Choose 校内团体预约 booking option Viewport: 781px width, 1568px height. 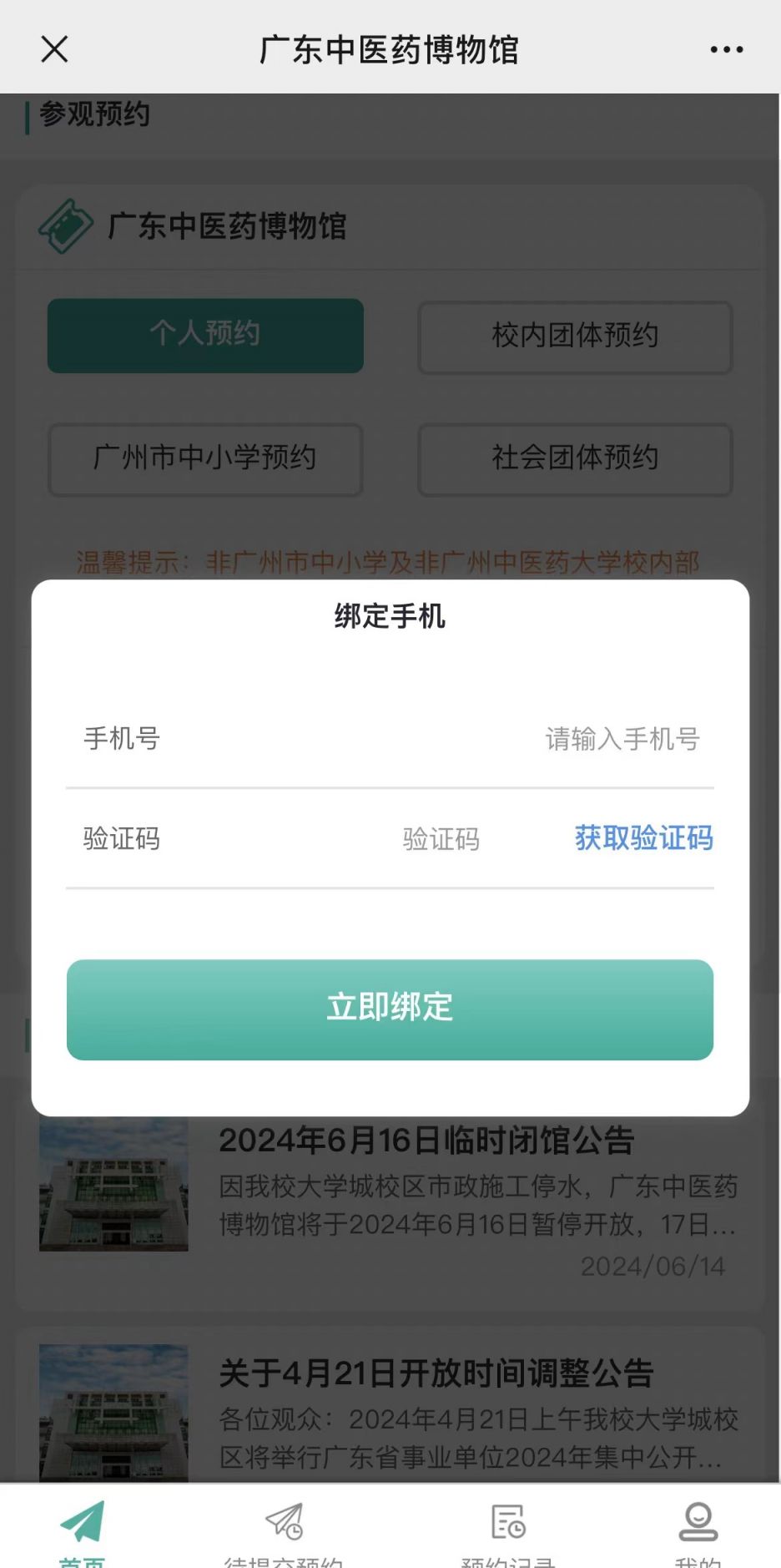click(x=575, y=336)
